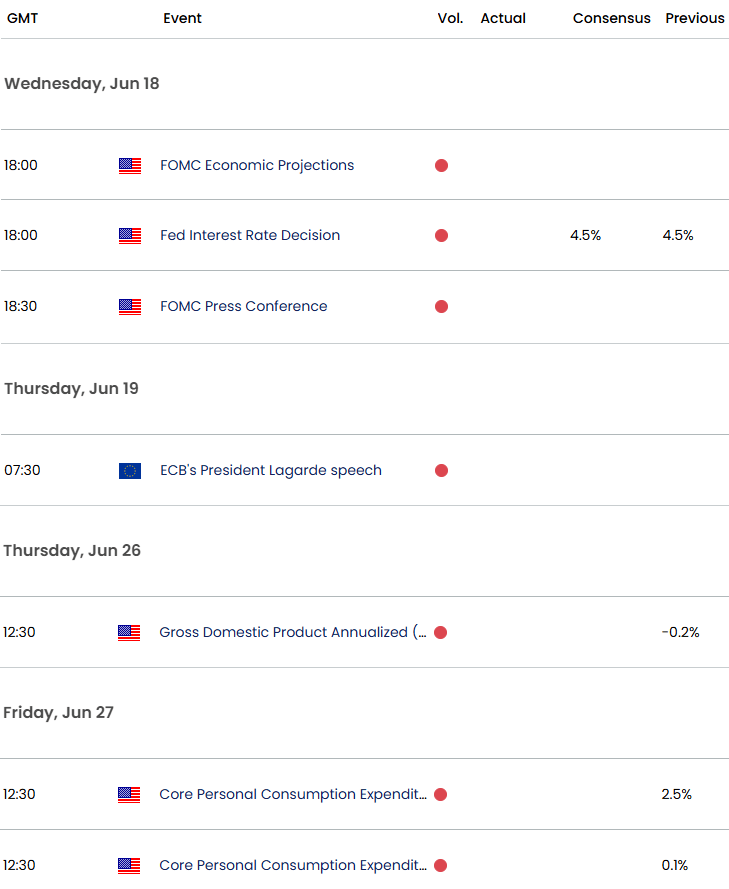Sort events by the GMT column header
The width and height of the screenshot is (729, 889).
click(x=22, y=18)
